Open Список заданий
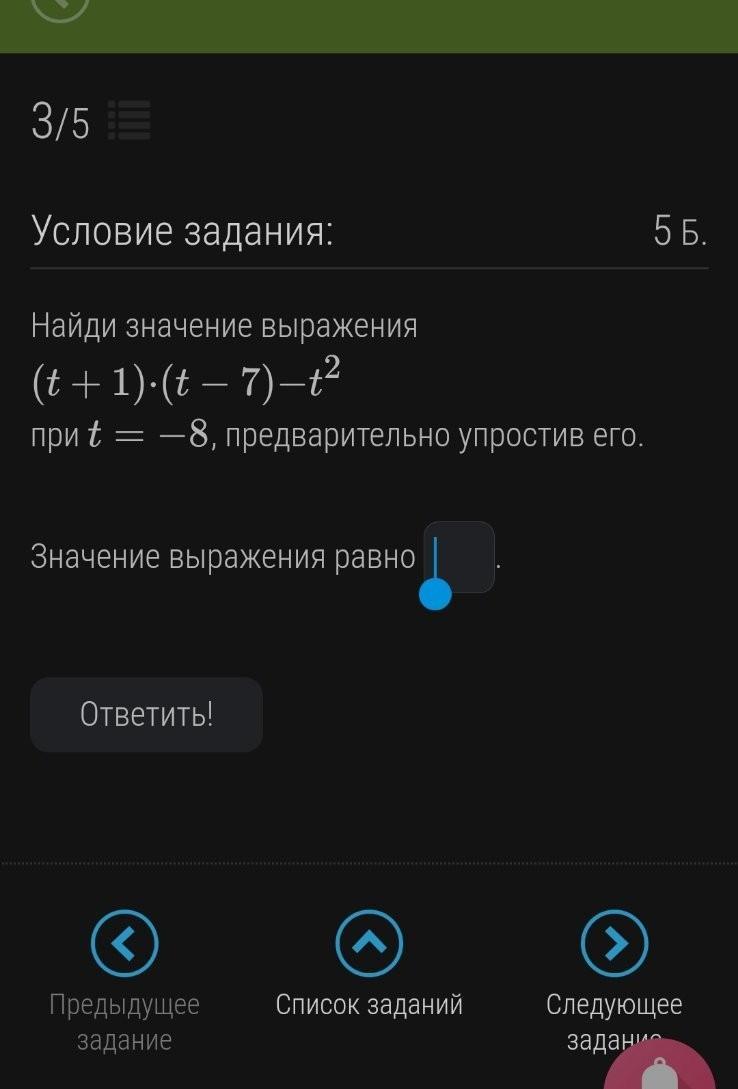This screenshot has height=1089, width=738. click(x=369, y=943)
